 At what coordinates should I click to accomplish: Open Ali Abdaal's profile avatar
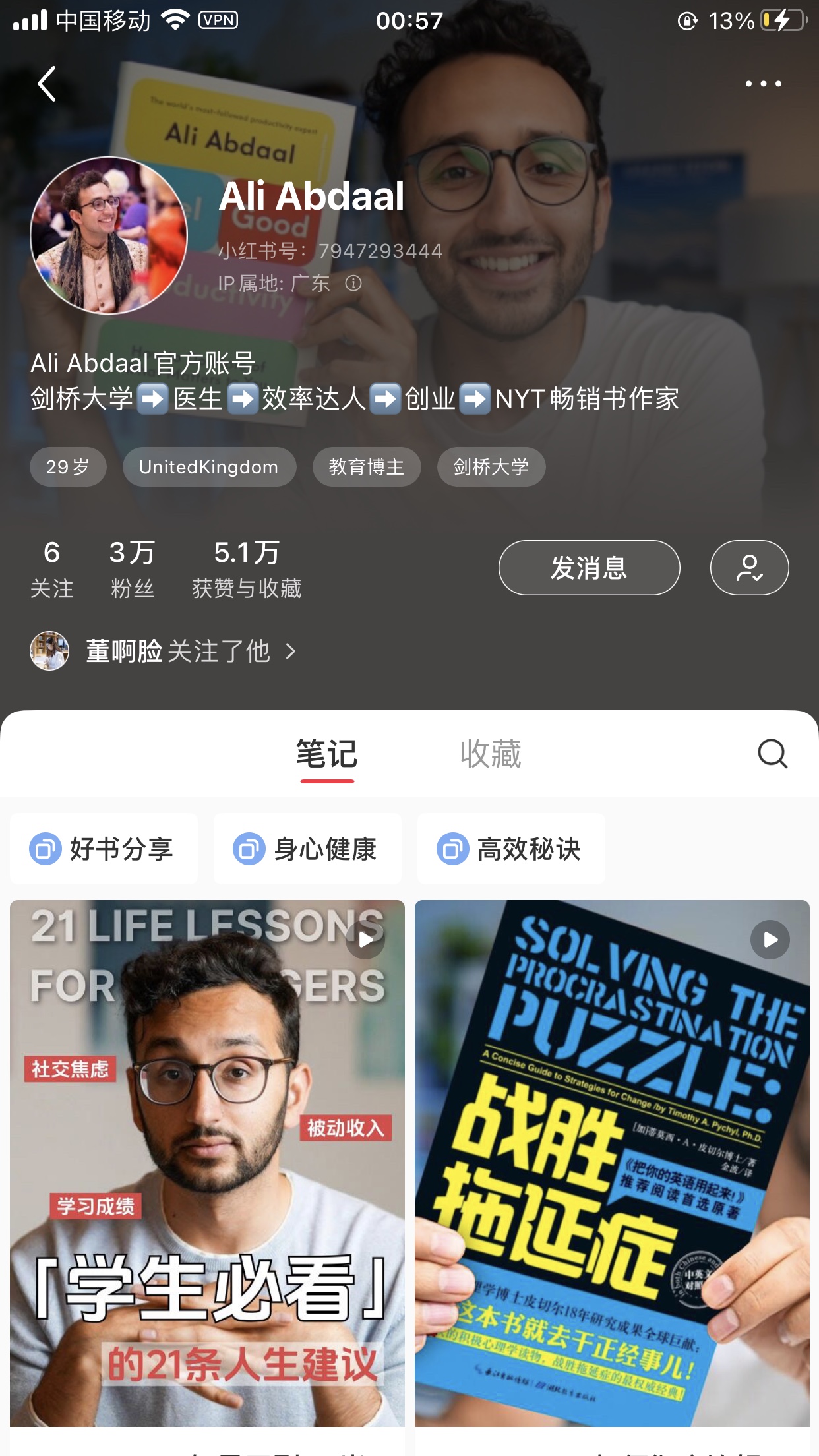(x=109, y=235)
